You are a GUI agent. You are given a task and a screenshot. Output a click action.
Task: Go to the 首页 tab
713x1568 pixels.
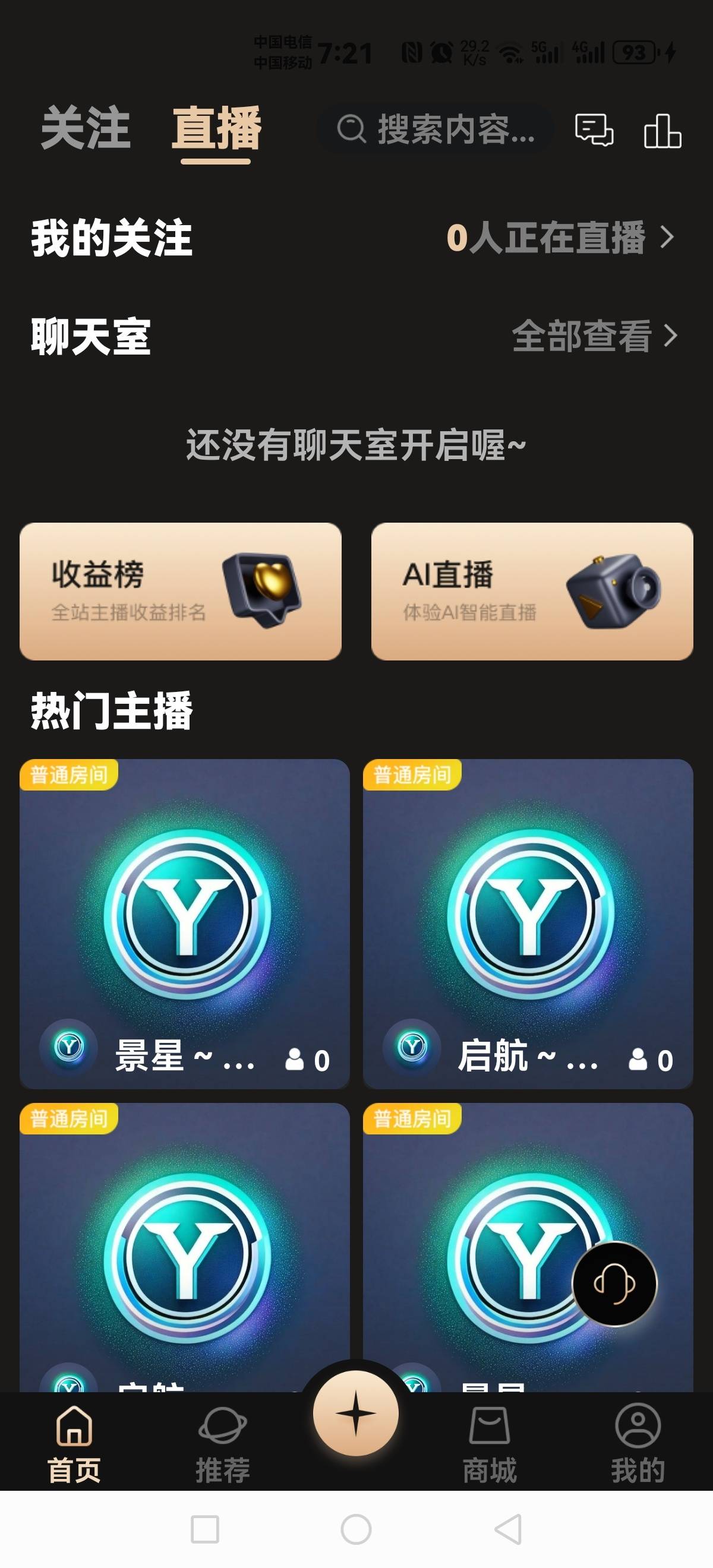pos(74,1443)
